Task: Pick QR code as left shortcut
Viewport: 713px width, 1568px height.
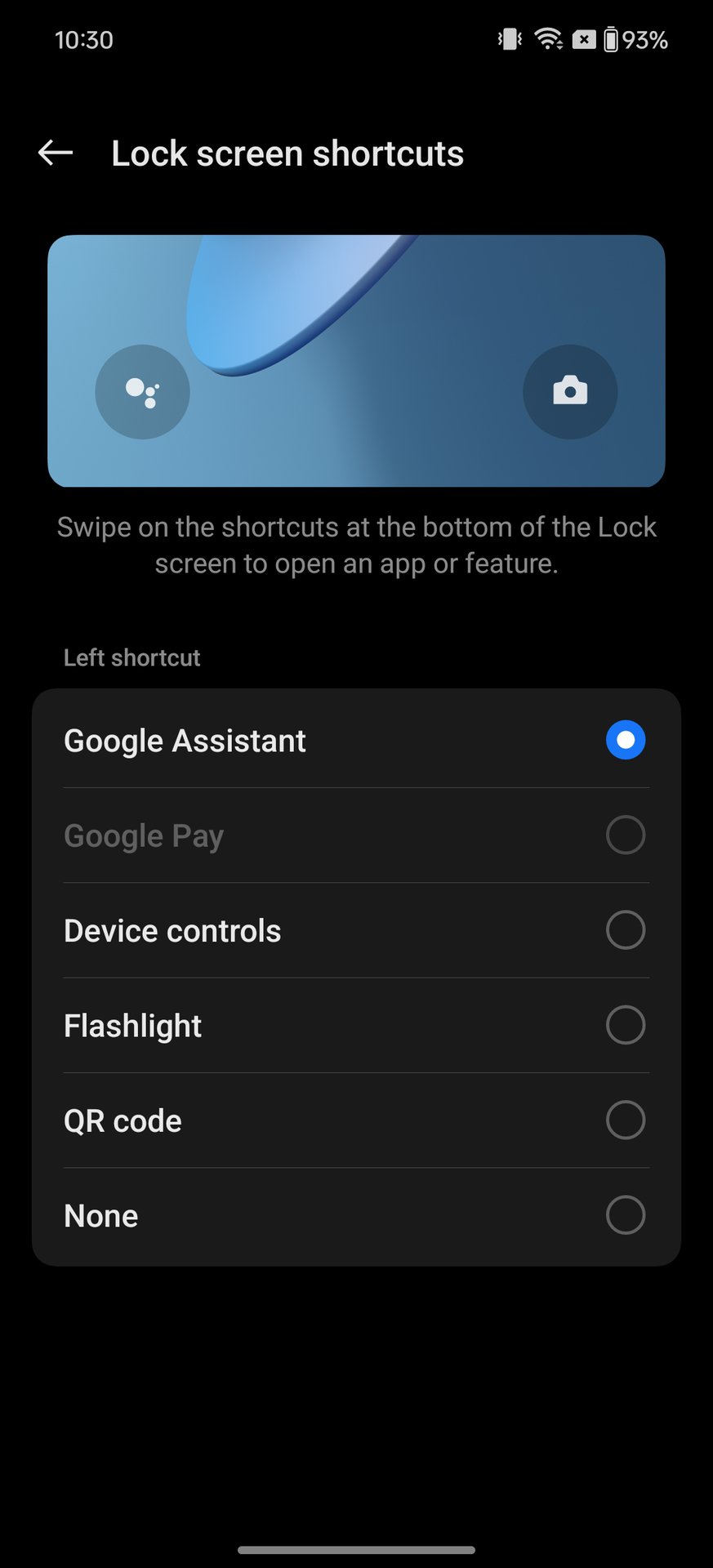Action: 625,1120
